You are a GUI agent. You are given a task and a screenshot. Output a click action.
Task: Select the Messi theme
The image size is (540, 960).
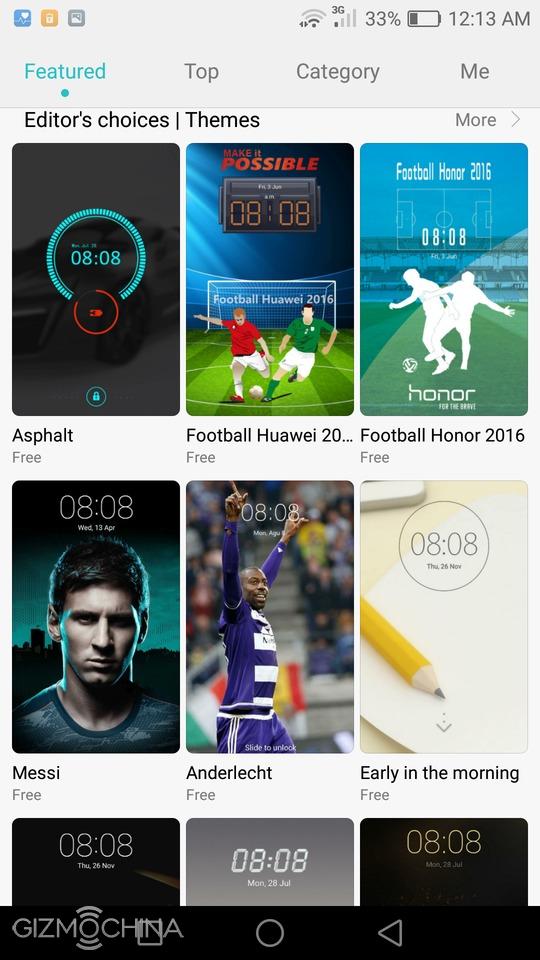[96, 617]
